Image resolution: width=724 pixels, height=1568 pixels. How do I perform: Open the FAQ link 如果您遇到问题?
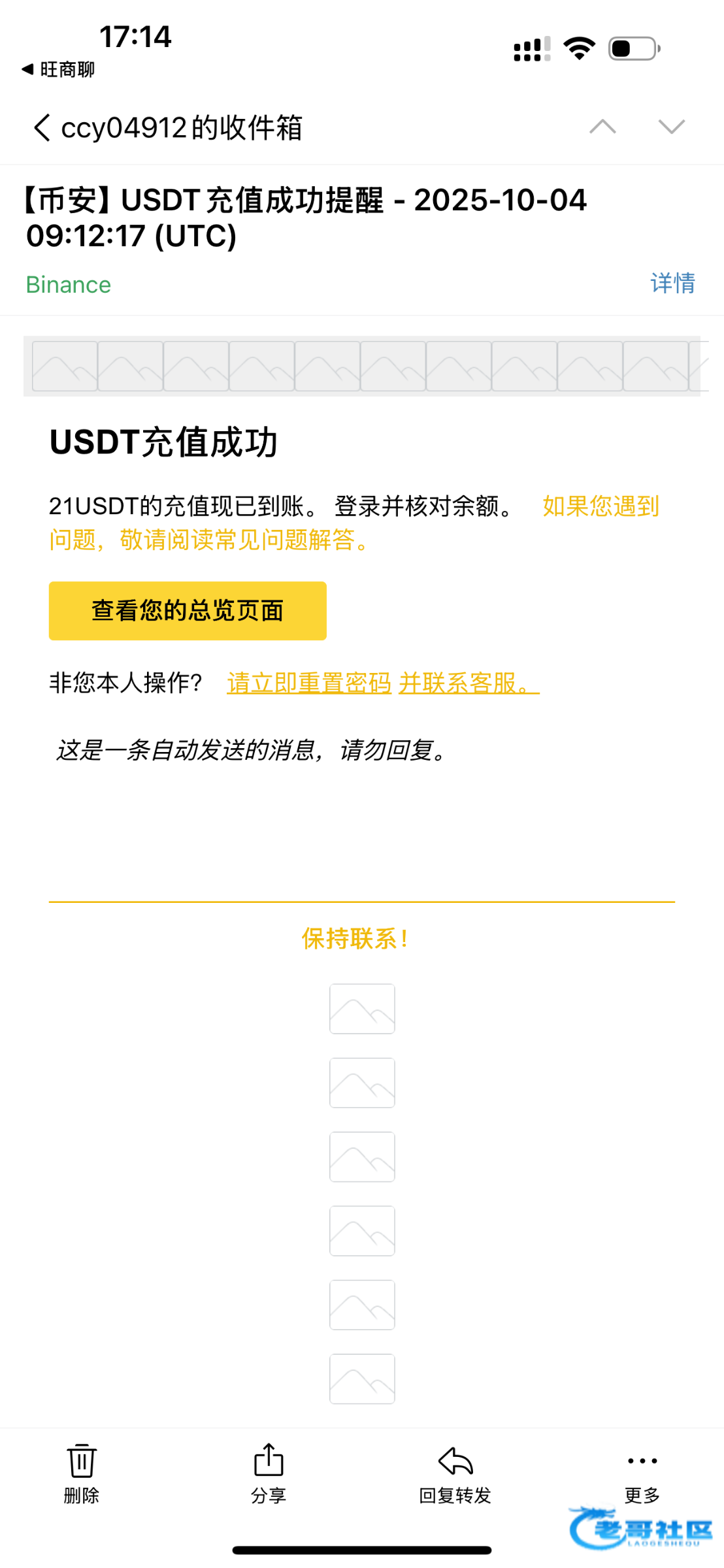click(x=354, y=523)
